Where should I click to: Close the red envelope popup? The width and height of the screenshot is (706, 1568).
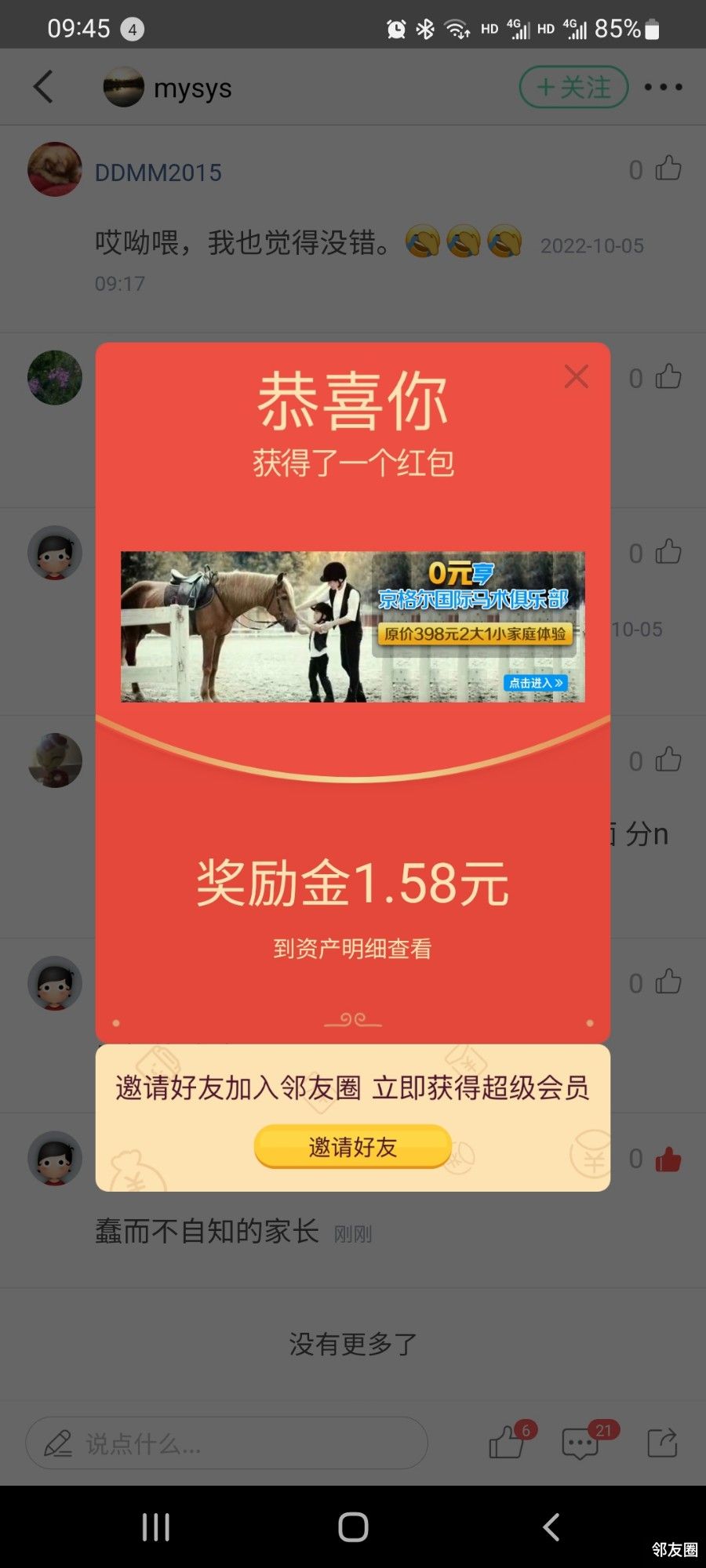pos(577,377)
